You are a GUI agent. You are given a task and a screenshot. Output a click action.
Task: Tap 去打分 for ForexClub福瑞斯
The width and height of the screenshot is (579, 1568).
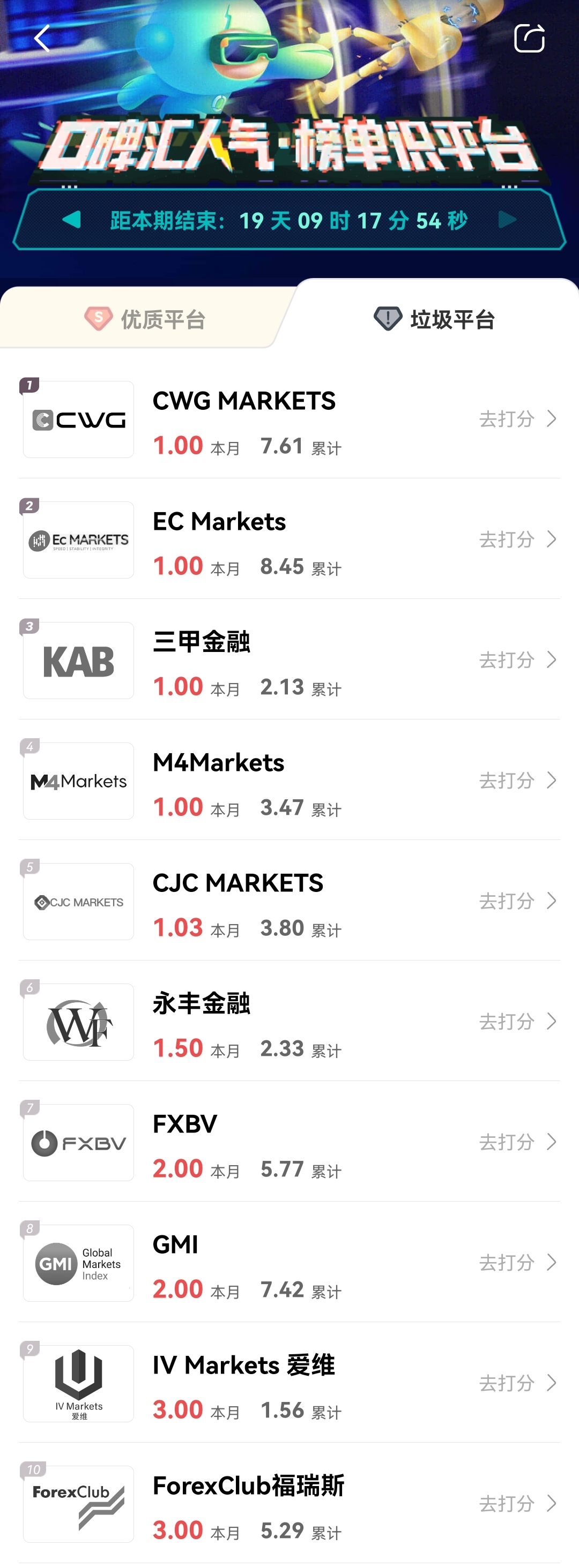(x=517, y=1504)
